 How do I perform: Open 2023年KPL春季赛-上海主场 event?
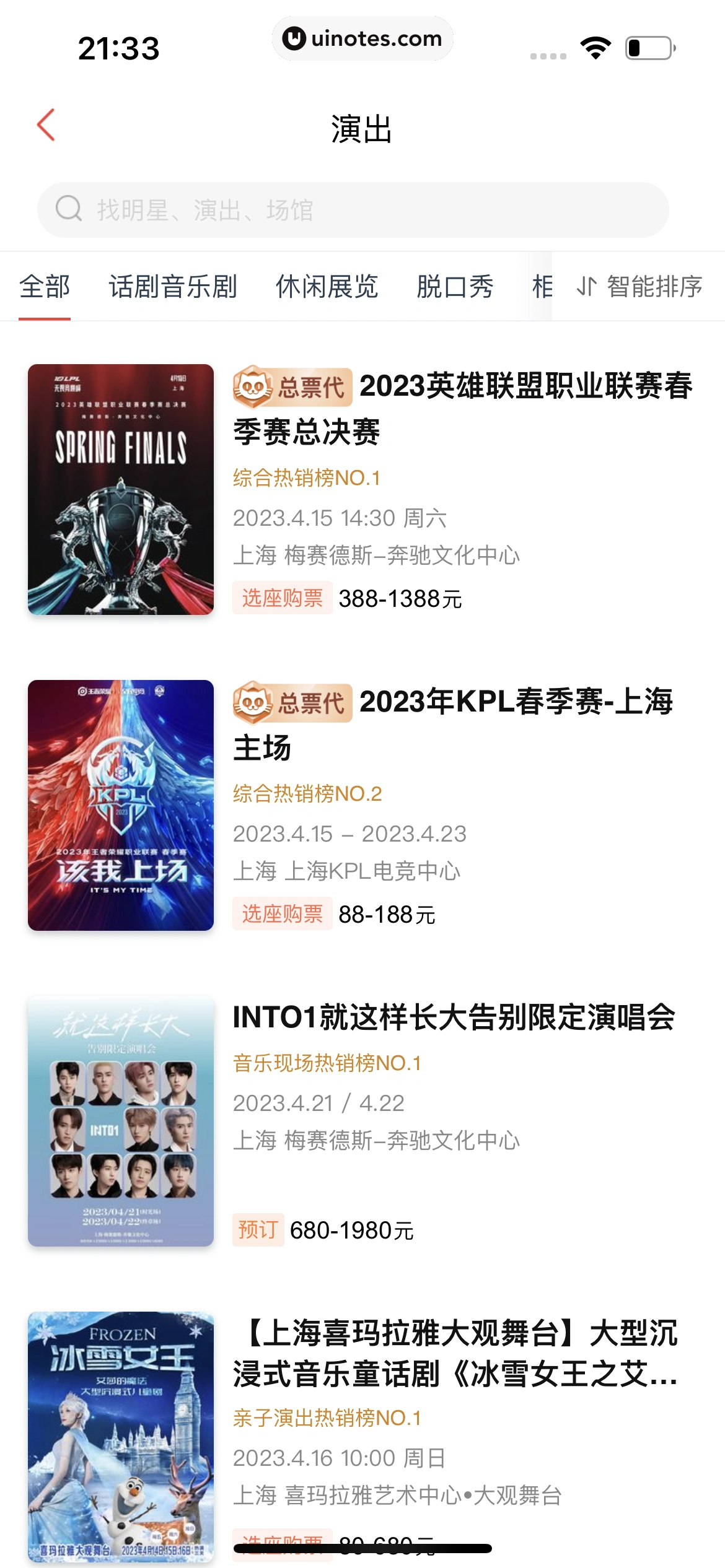(x=452, y=725)
